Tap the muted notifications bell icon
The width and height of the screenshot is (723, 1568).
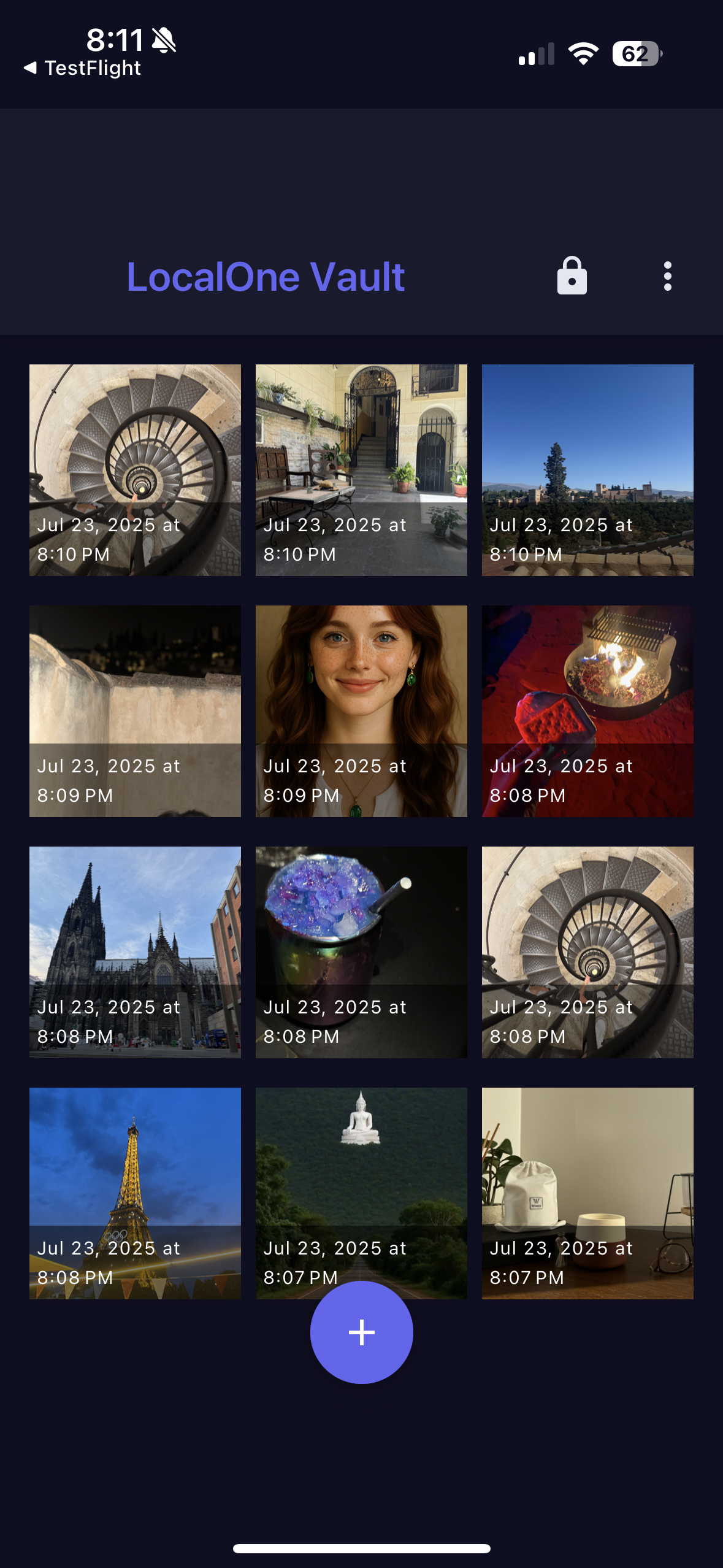[163, 39]
